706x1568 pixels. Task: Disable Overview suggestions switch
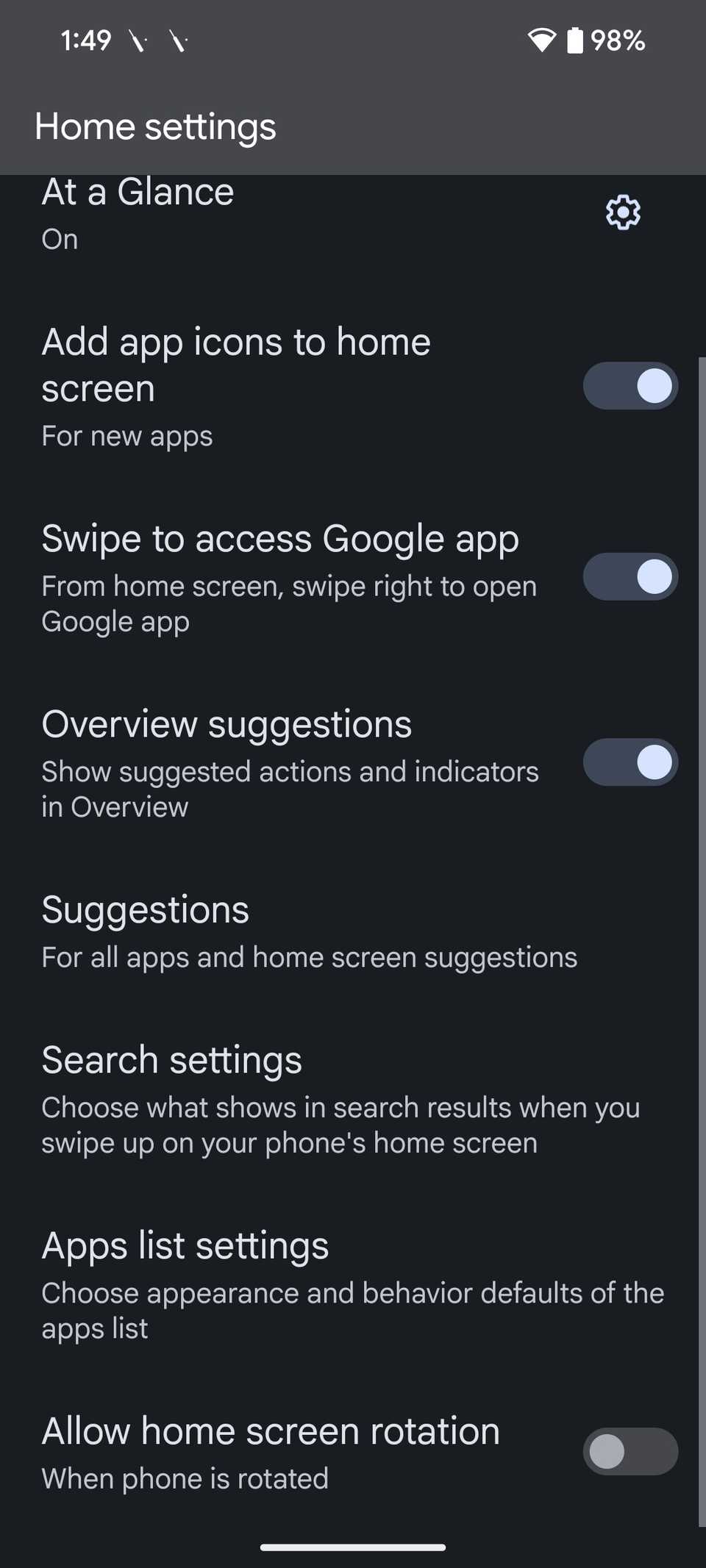click(x=630, y=763)
